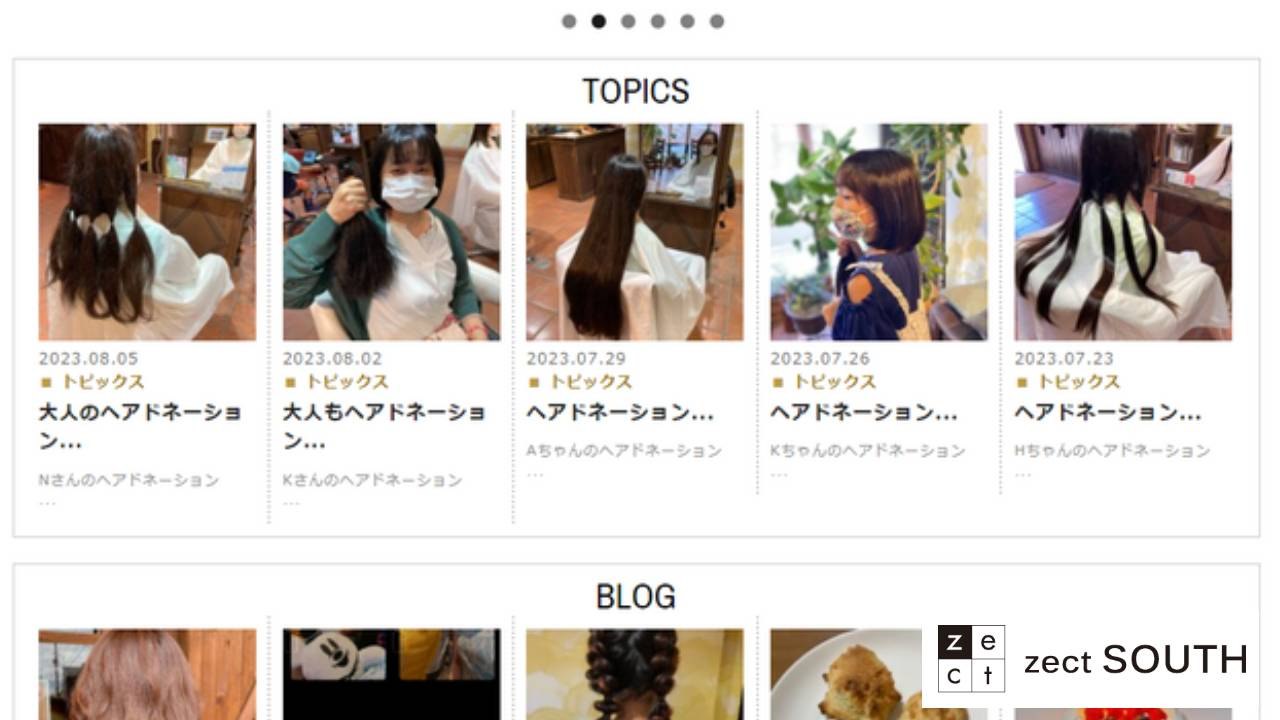Screen dimensions: 1280x720
Task: Open the zect SOUTH banner link
Action: 1092,659
